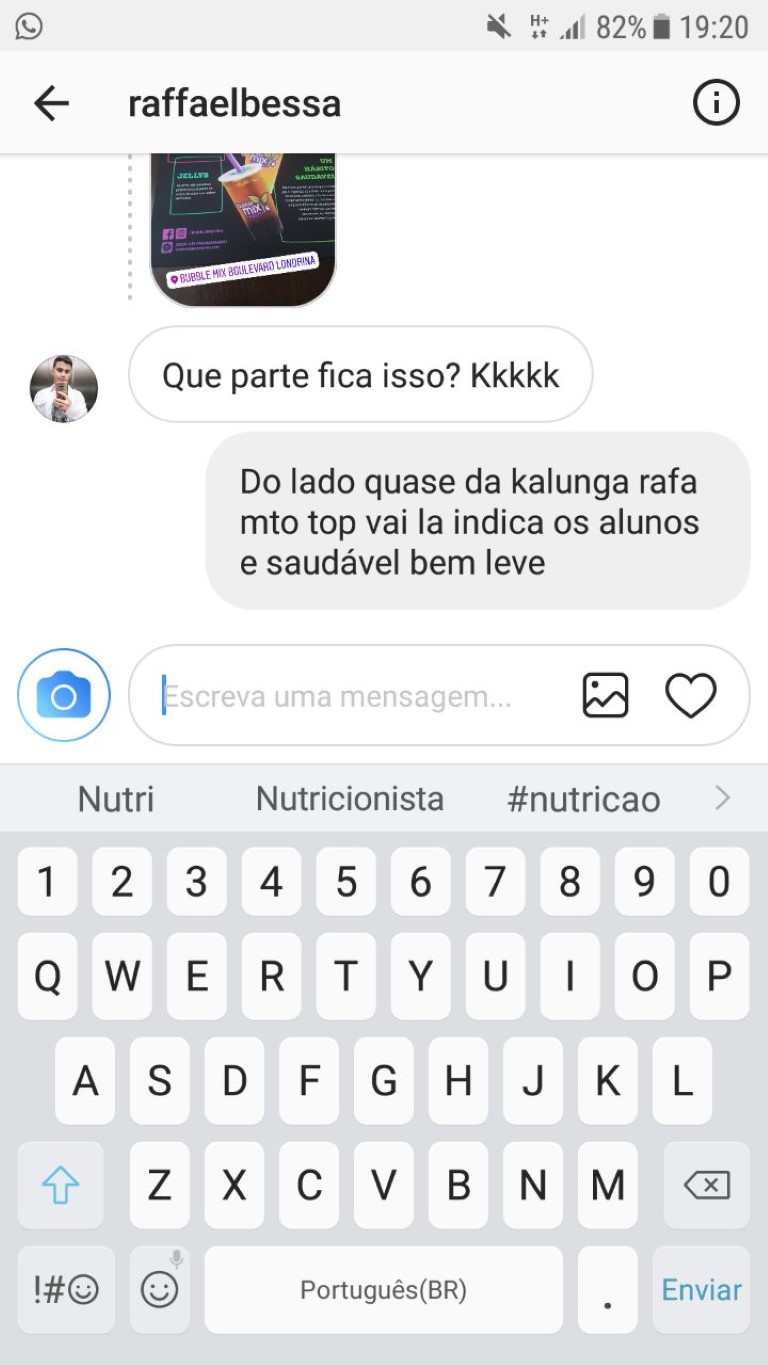
Task: Pick the 'Nutri' word suggestion
Action: click(x=116, y=798)
